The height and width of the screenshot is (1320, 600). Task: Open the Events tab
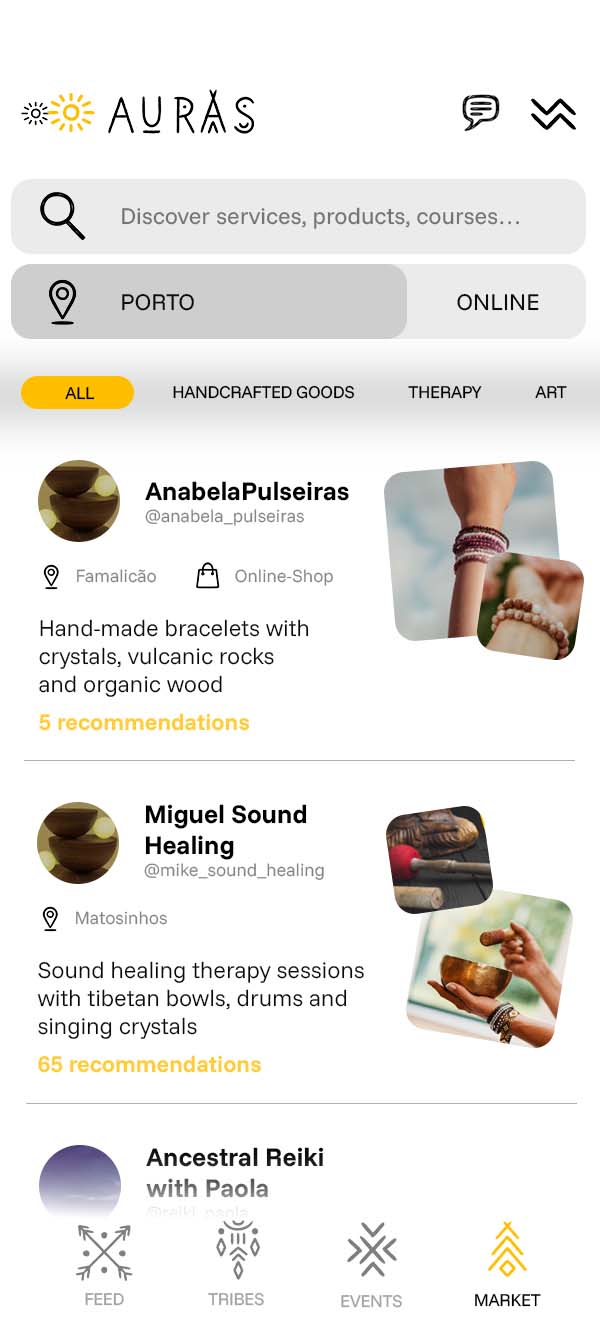click(371, 1266)
